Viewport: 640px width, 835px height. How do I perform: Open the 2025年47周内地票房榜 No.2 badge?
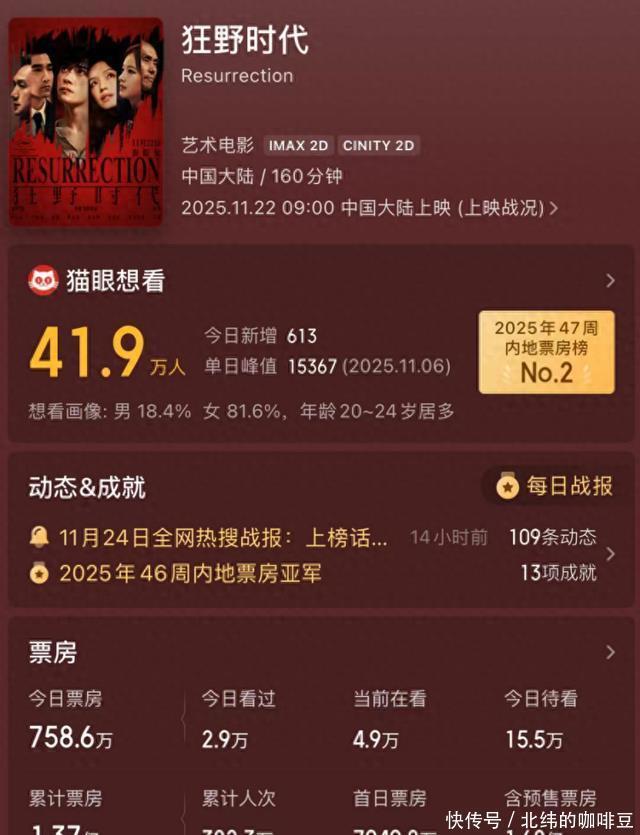point(546,351)
